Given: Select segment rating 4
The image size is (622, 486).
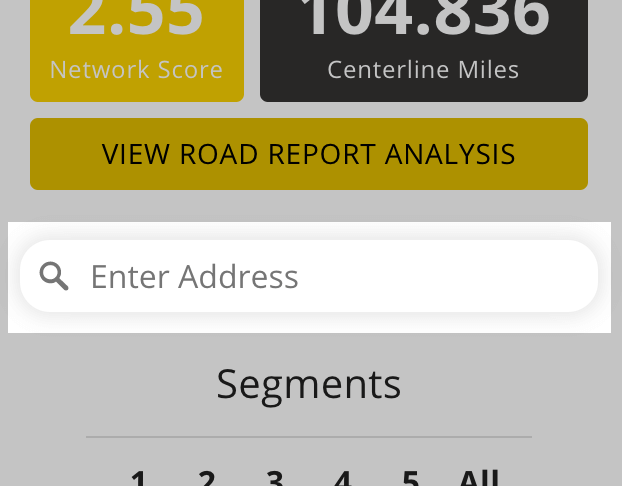Looking at the screenshot, I should (343, 477).
